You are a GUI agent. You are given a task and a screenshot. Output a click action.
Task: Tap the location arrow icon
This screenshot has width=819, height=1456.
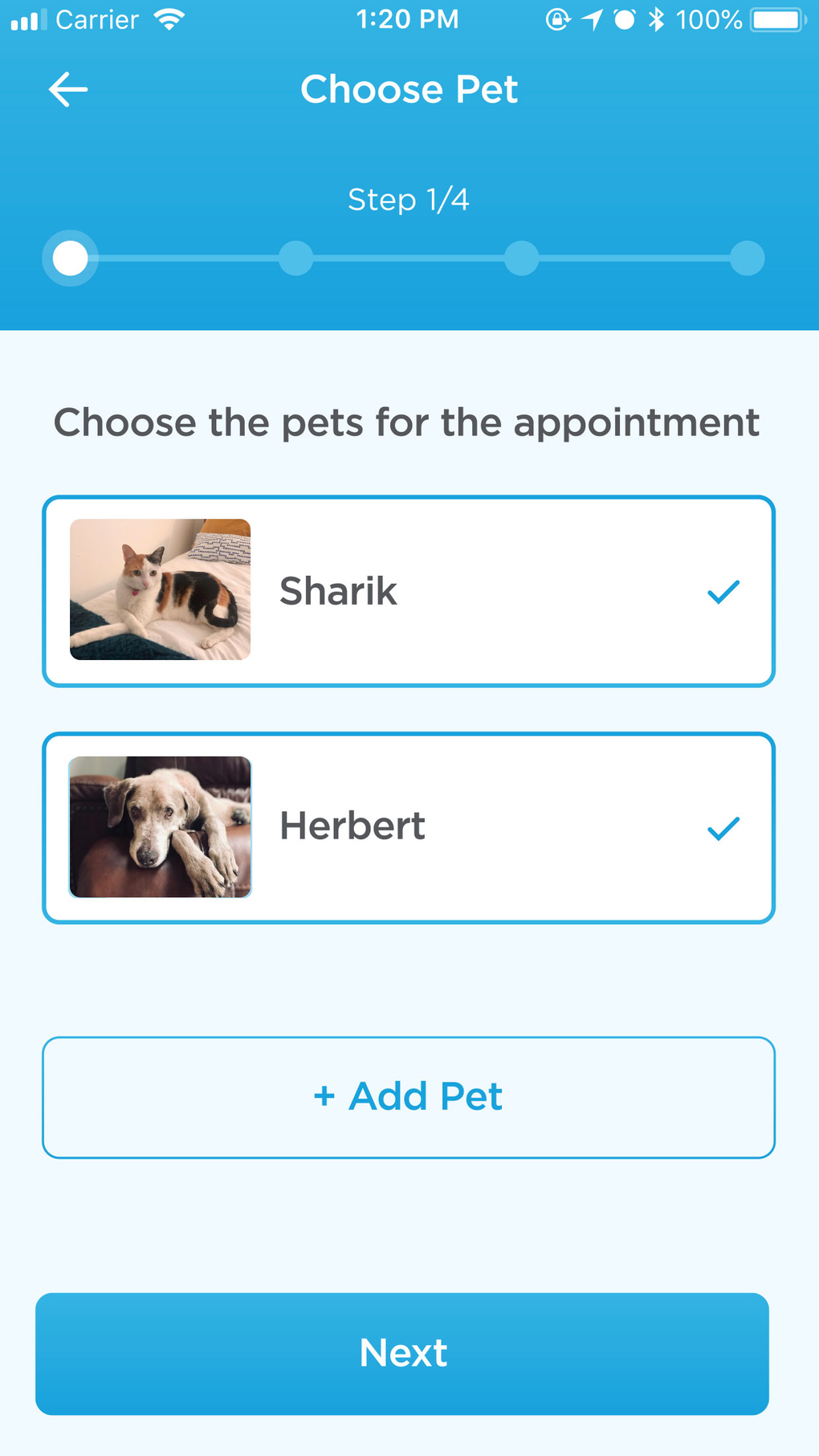coord(592,19)
